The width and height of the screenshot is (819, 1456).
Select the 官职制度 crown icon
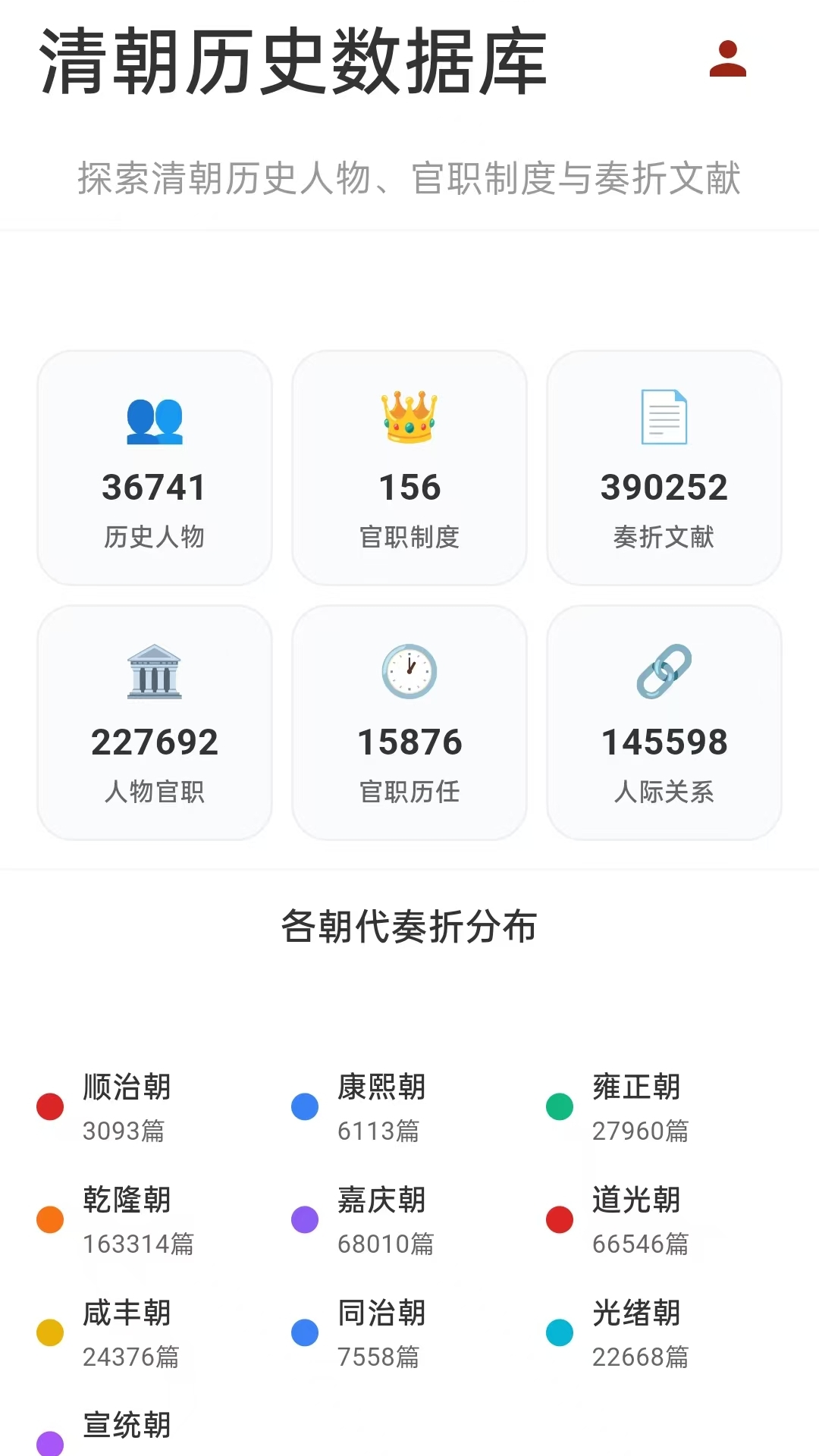(x=409, y=418)
